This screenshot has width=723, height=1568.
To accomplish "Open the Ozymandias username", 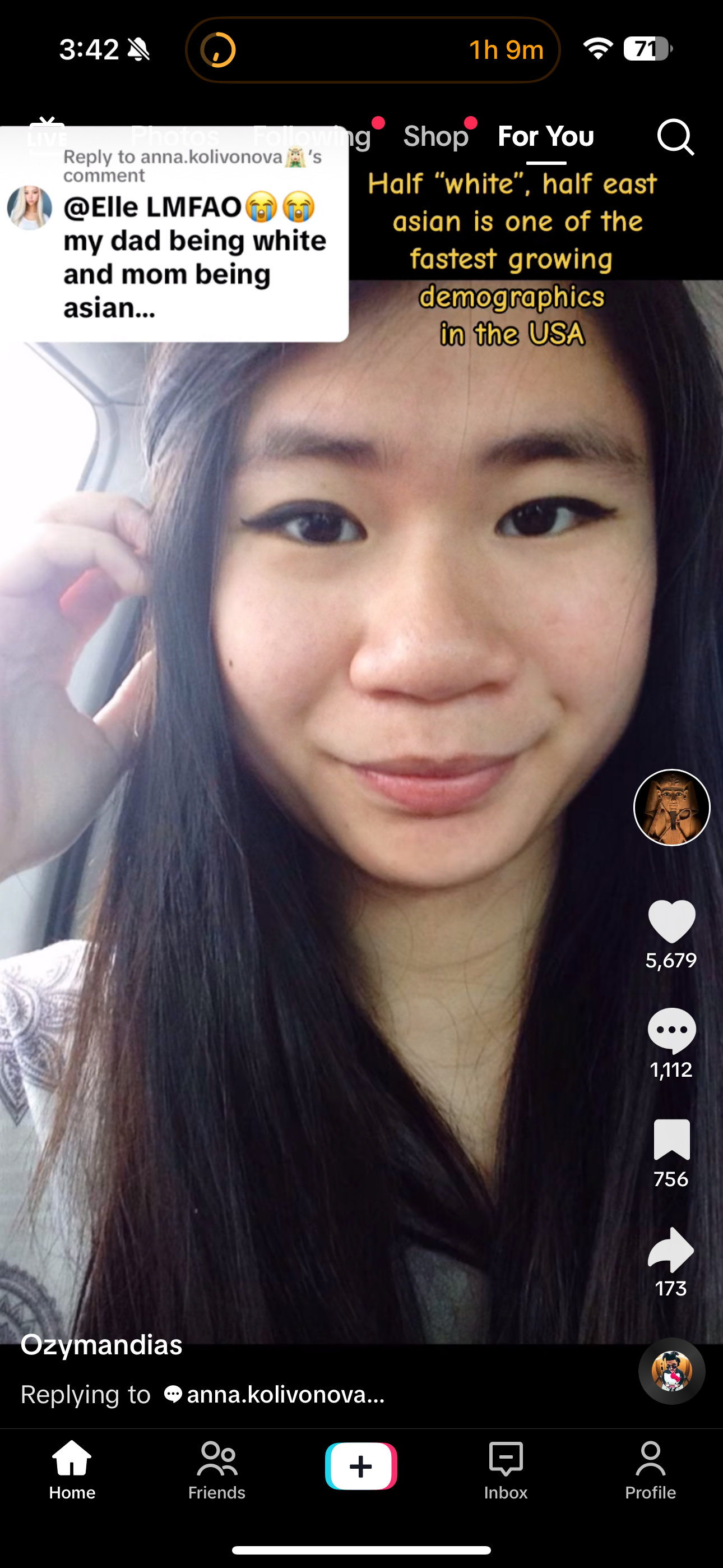I will (x=101, y=1345).
